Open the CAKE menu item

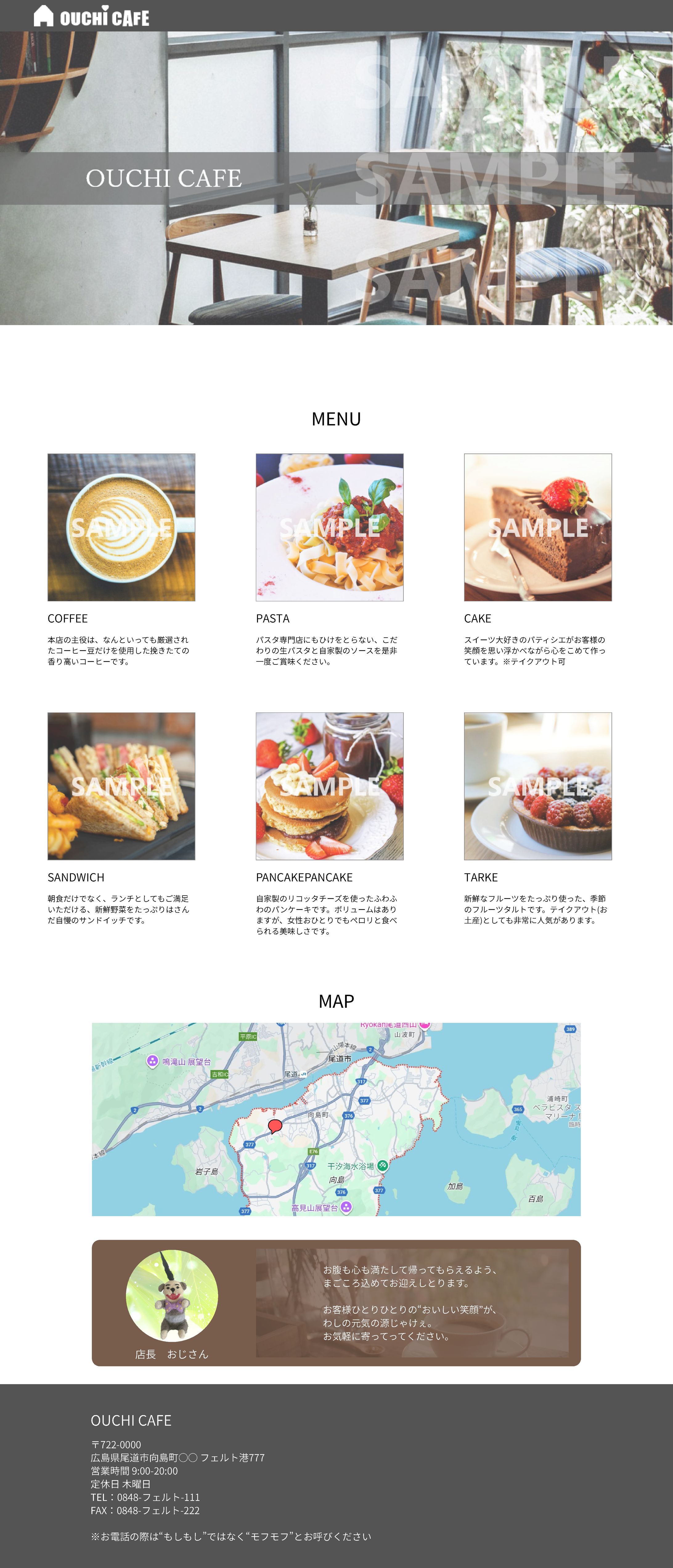point(537,527)
